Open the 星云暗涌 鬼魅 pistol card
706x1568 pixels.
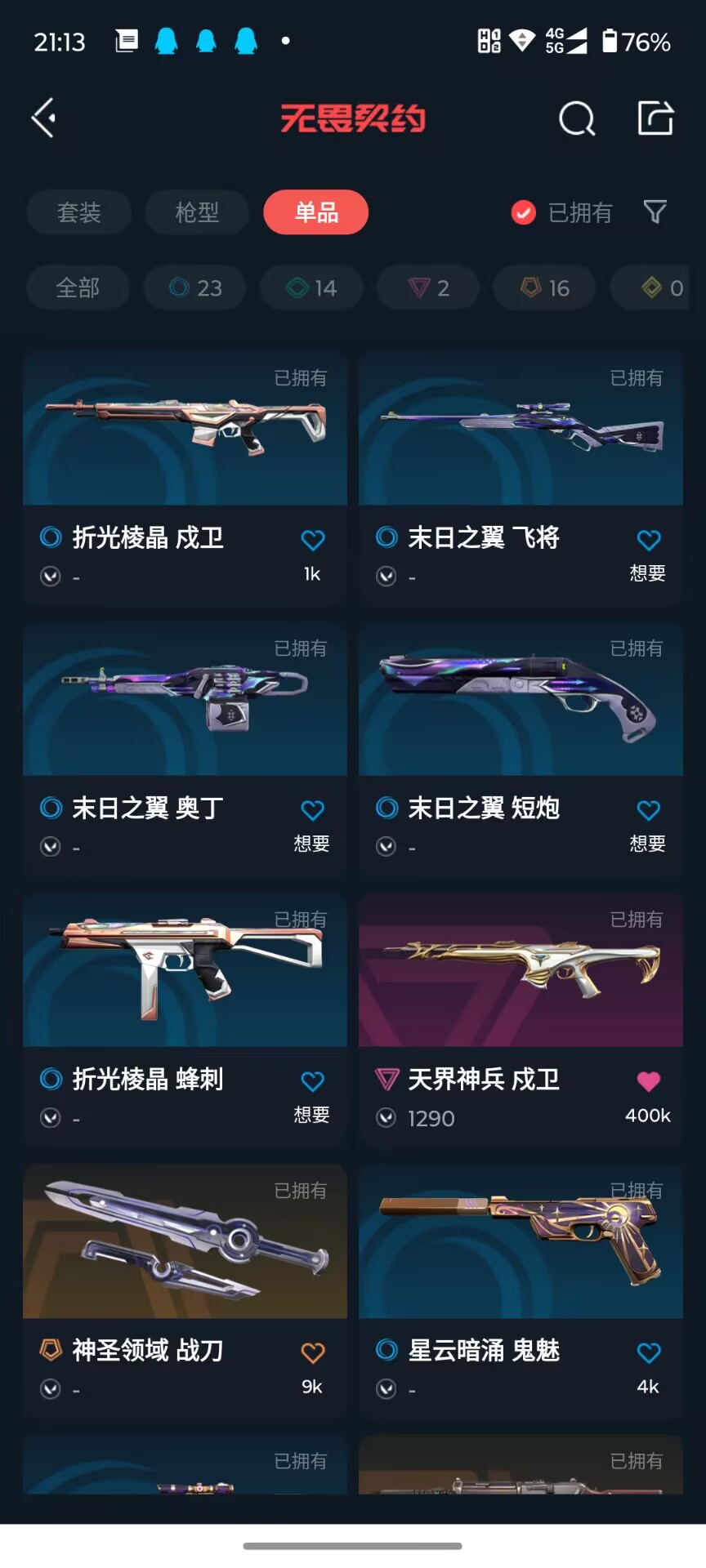pyautogui.click(x=521, y=1243)
